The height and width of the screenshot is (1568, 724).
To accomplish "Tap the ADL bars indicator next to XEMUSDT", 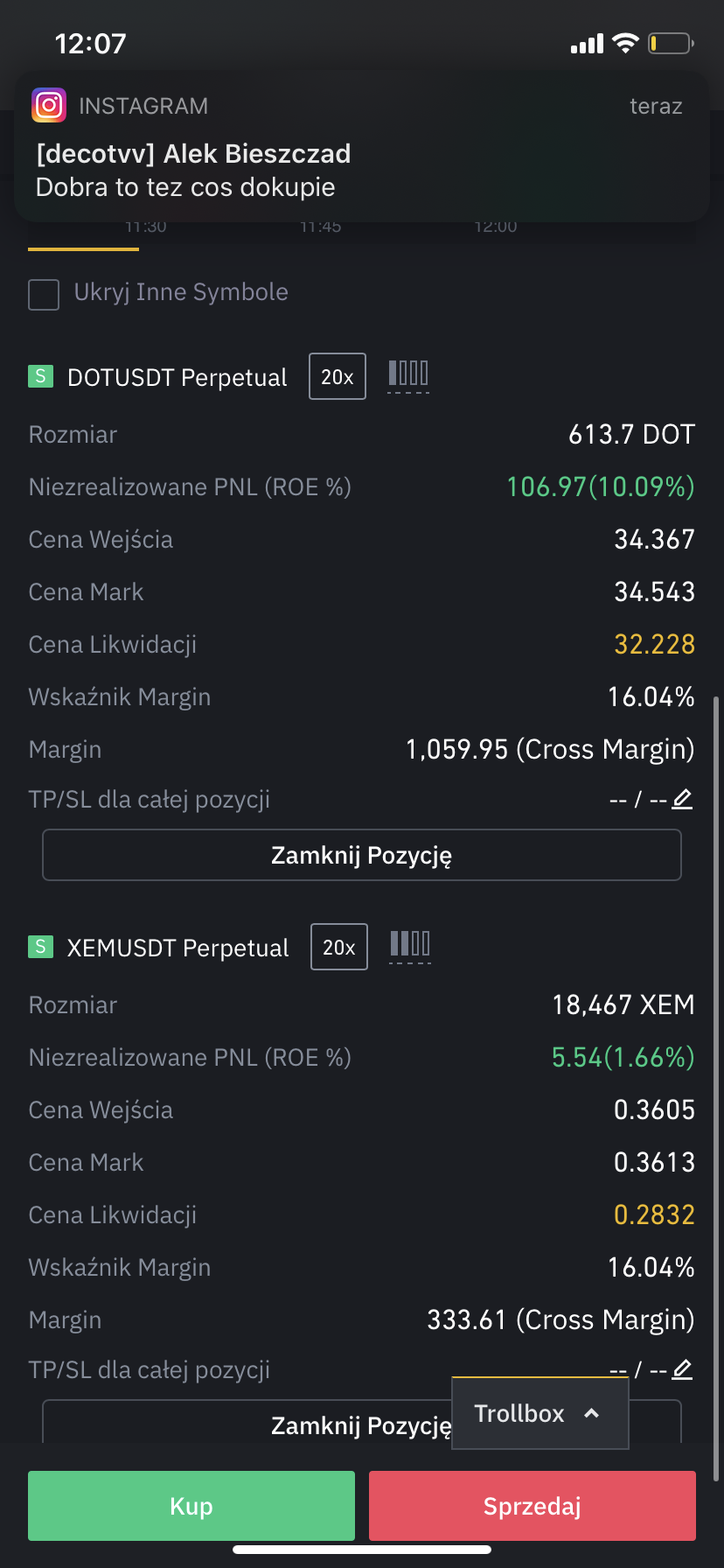I will click(x=410, y=945).
